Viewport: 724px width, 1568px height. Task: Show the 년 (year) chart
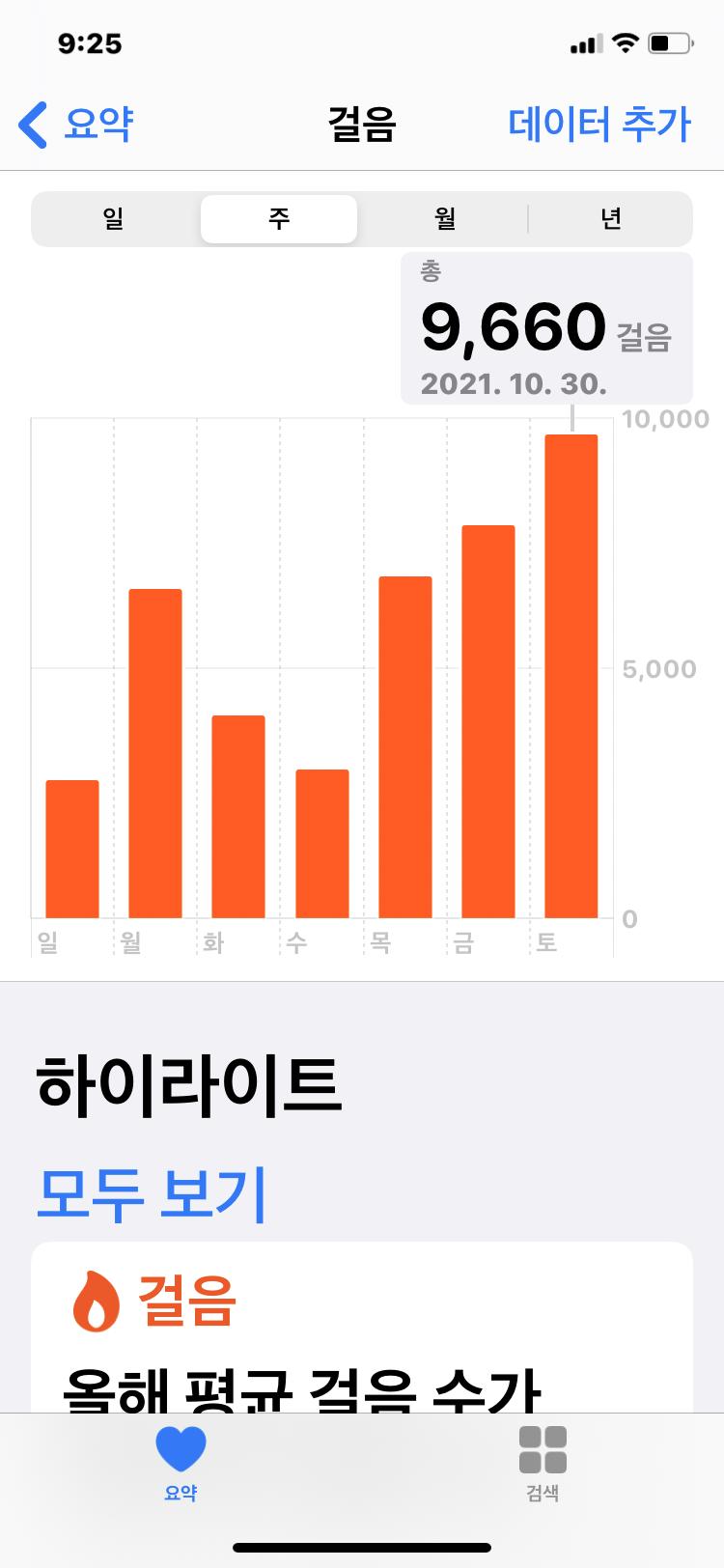[610, 219]
